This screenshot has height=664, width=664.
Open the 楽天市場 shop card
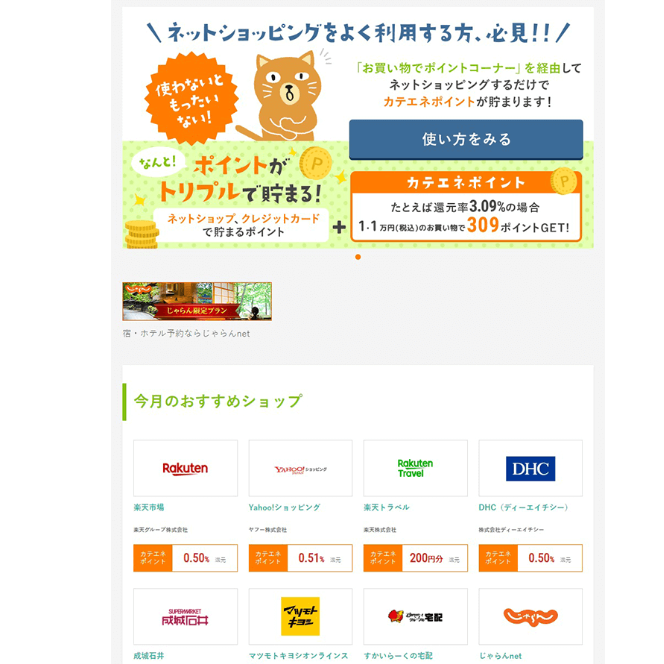tap(185, 468)
